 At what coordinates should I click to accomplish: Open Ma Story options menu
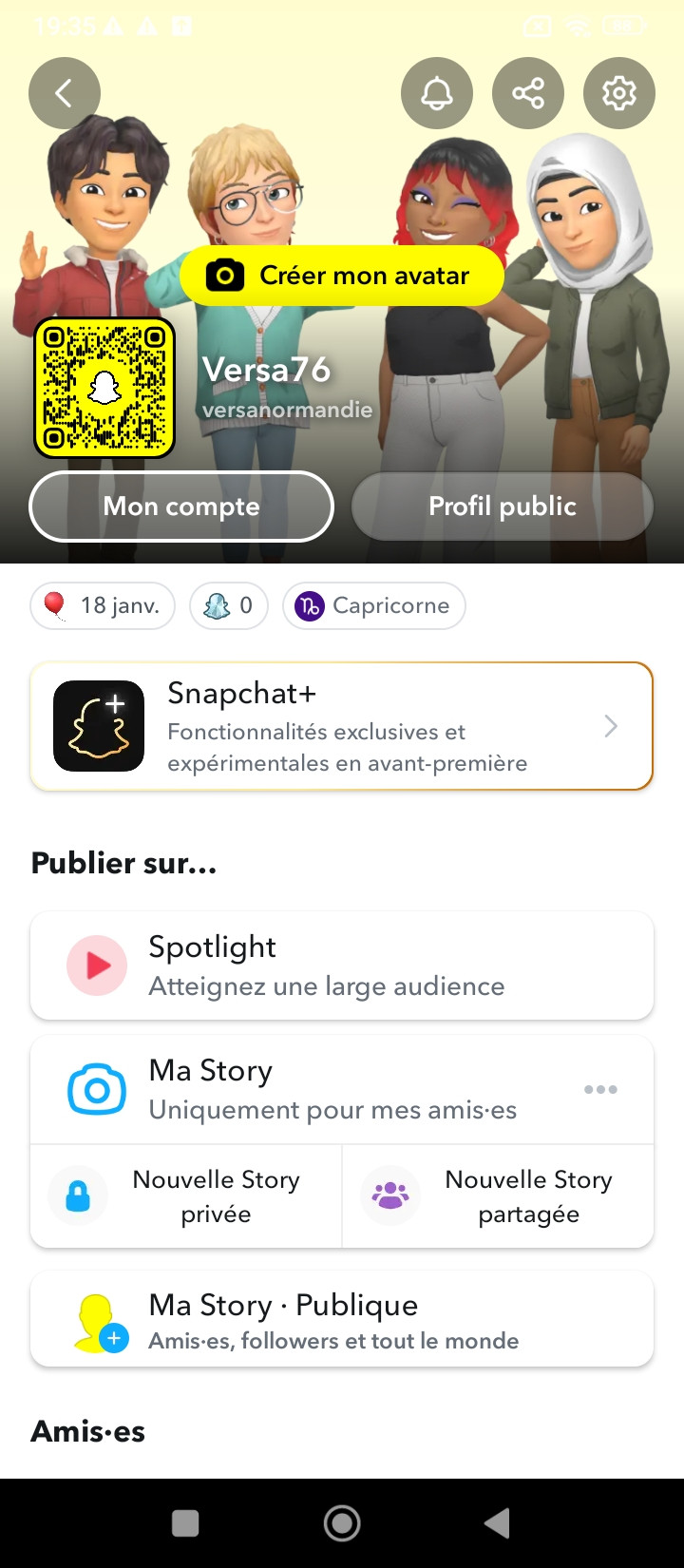pos(600,1090)
